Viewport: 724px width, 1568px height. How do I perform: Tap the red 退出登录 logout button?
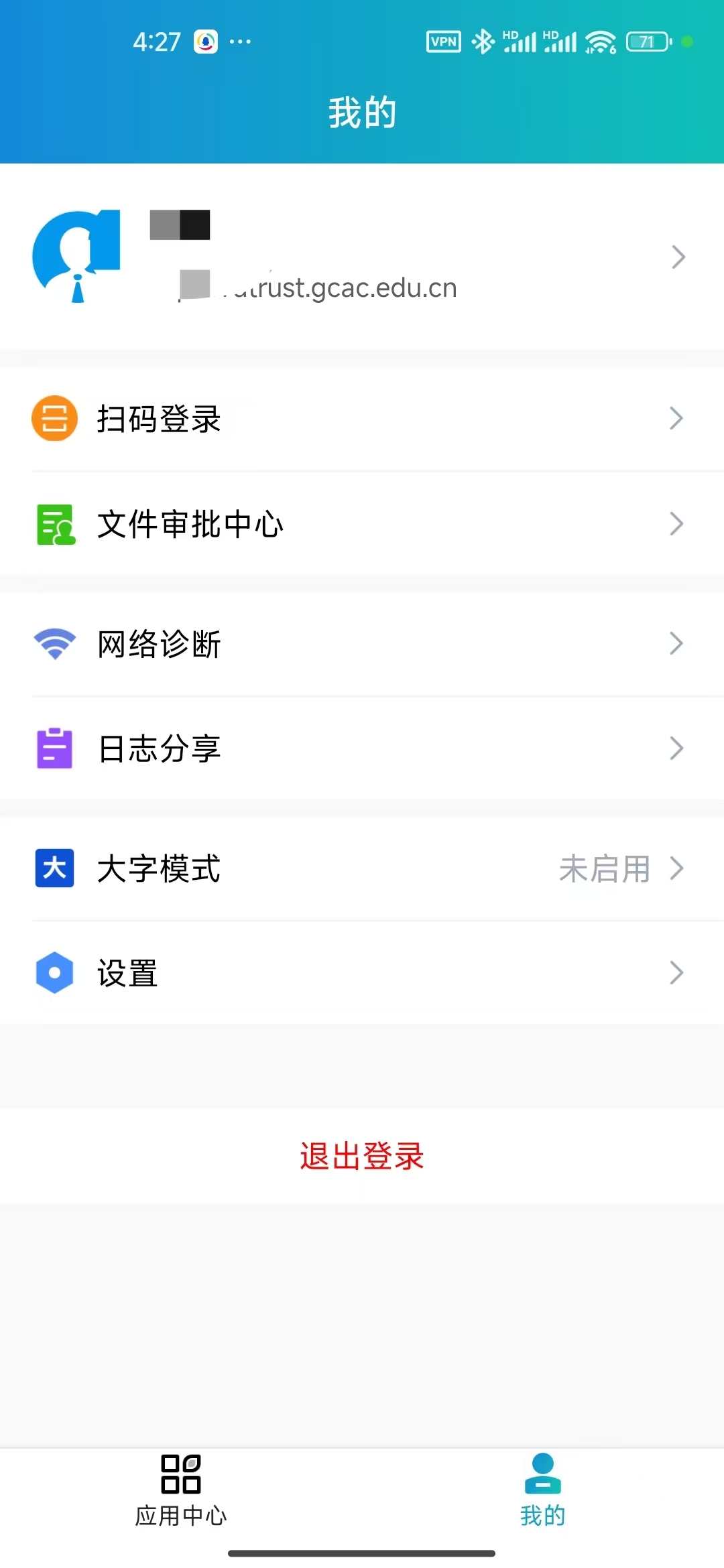(x=362, y=1156)
